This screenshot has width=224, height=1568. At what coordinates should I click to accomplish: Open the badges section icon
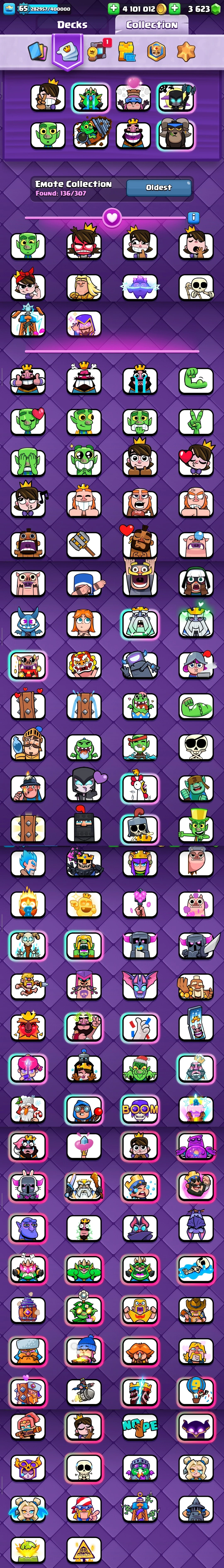[156, 52]
